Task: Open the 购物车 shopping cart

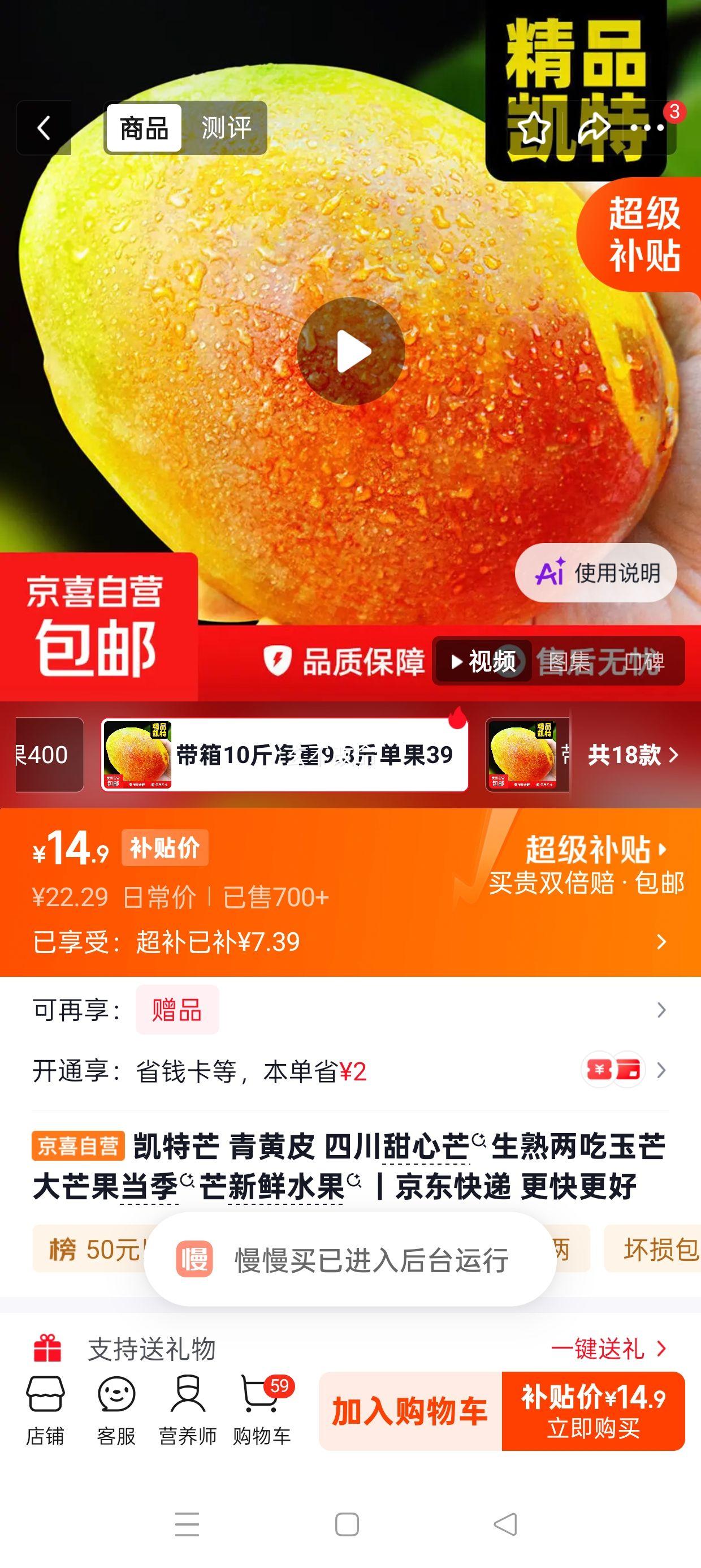Action: [x=262, y=1410]
